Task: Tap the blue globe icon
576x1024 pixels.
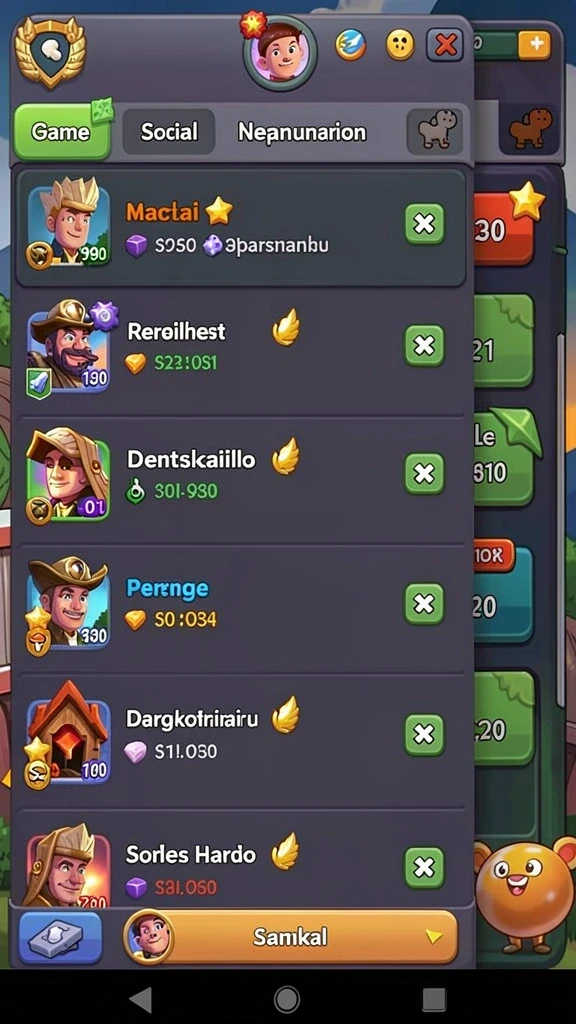Action: tap(351, 45)
